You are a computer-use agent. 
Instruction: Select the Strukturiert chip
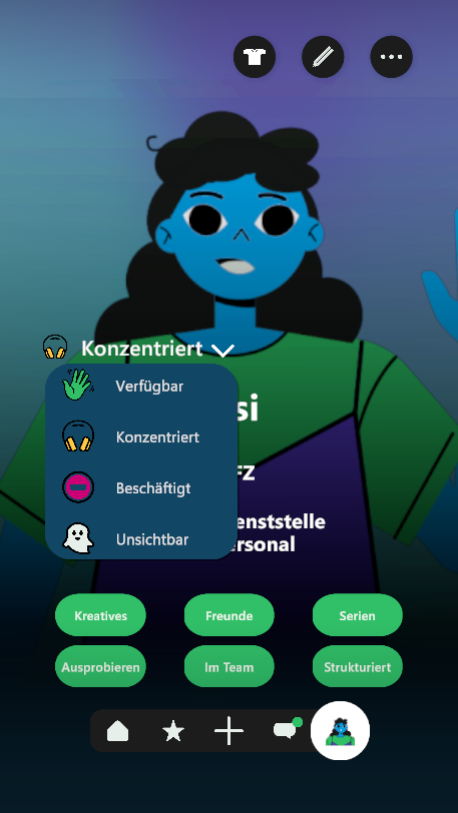(x=357, y=667)
